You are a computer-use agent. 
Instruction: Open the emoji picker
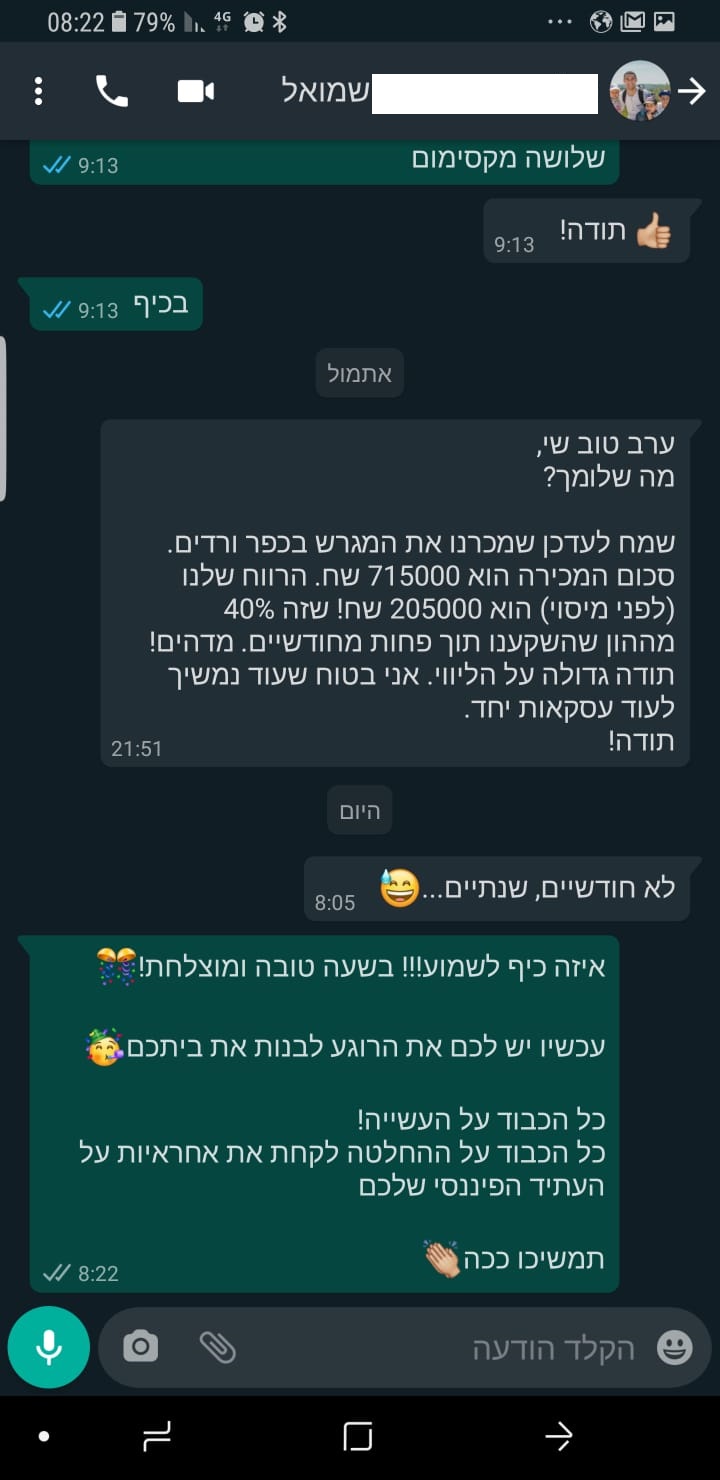point(674,1348)
